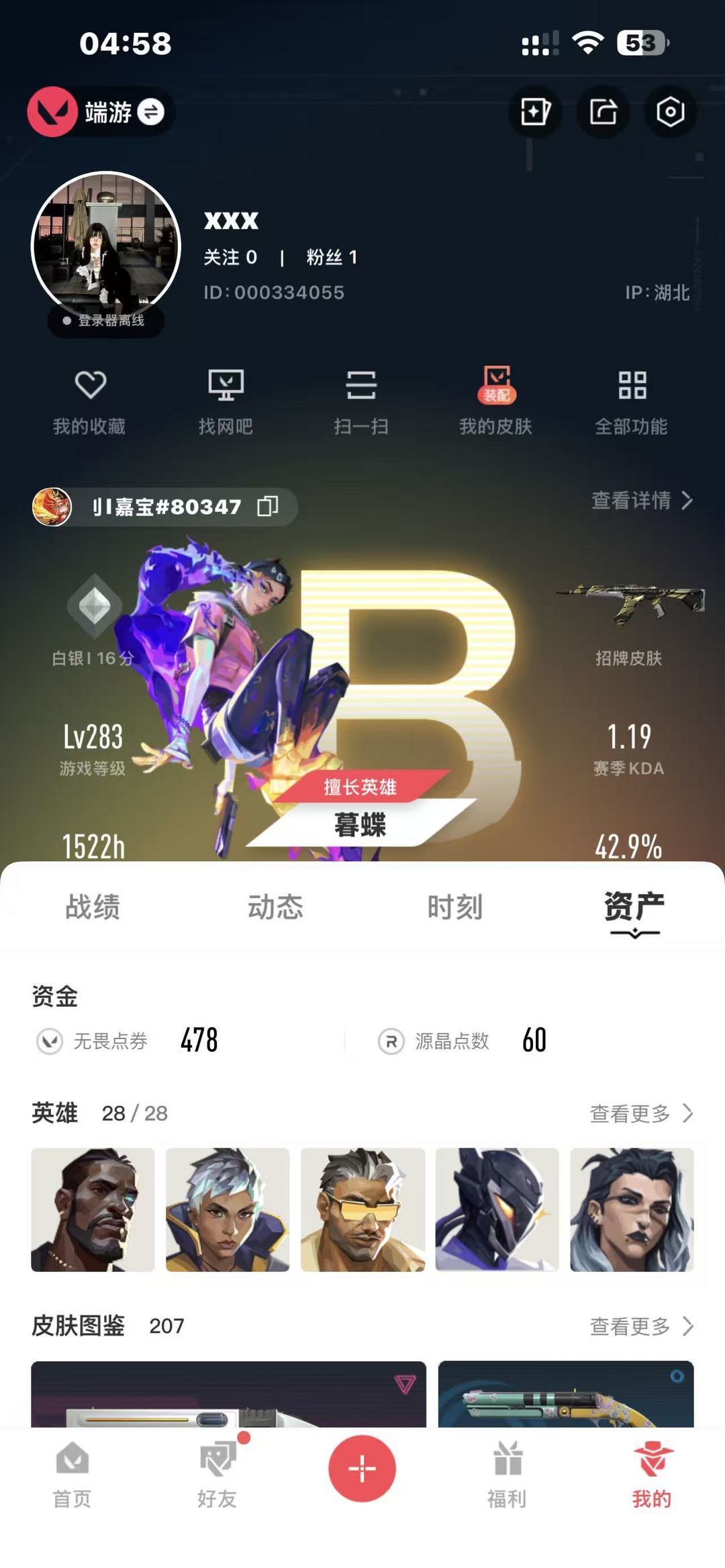Screen dimensions: 725x1568
Task: Open the settings gear icon
Action: point(670,112)
